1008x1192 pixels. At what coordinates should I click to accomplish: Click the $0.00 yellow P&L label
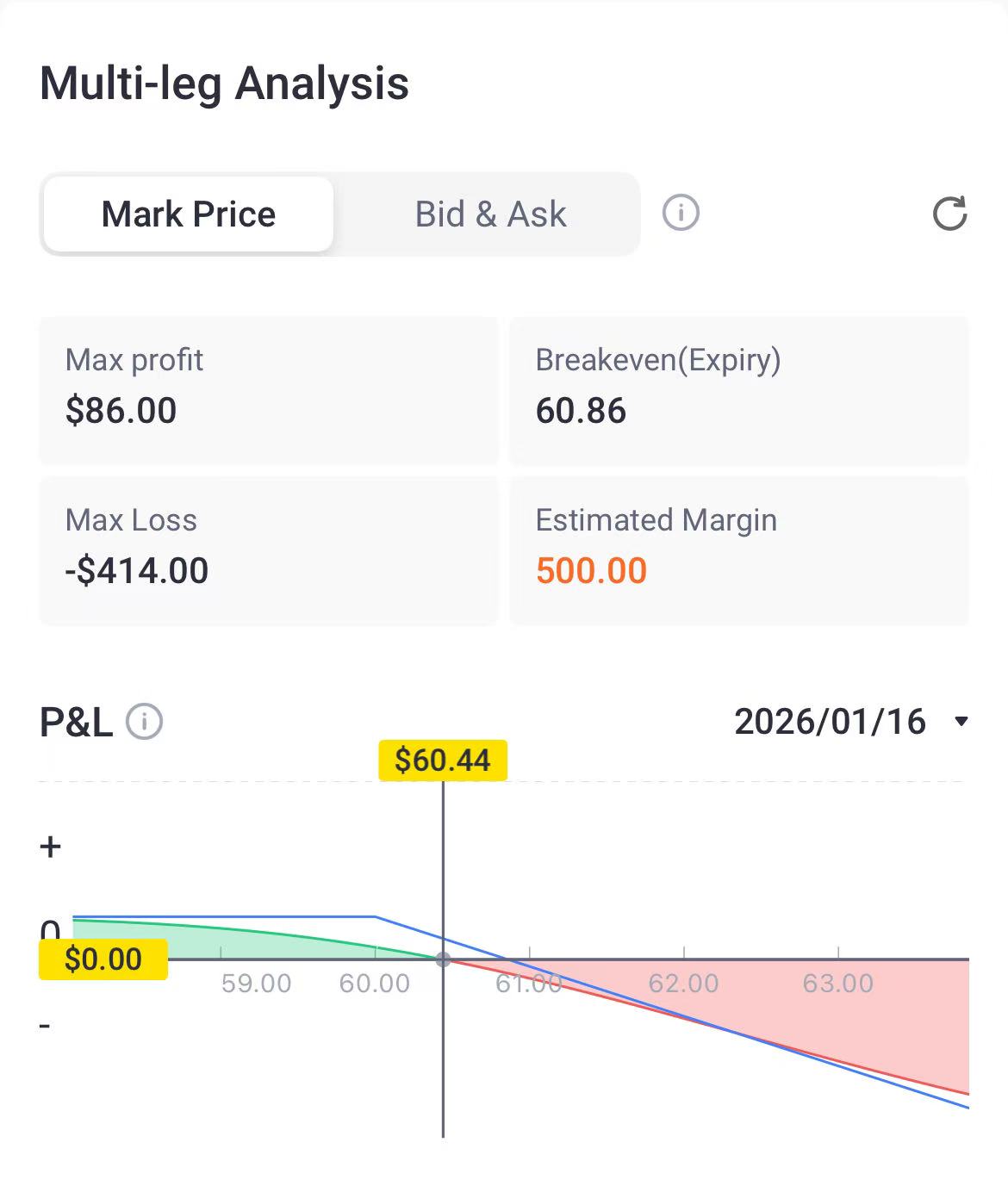tap(103, 957)
